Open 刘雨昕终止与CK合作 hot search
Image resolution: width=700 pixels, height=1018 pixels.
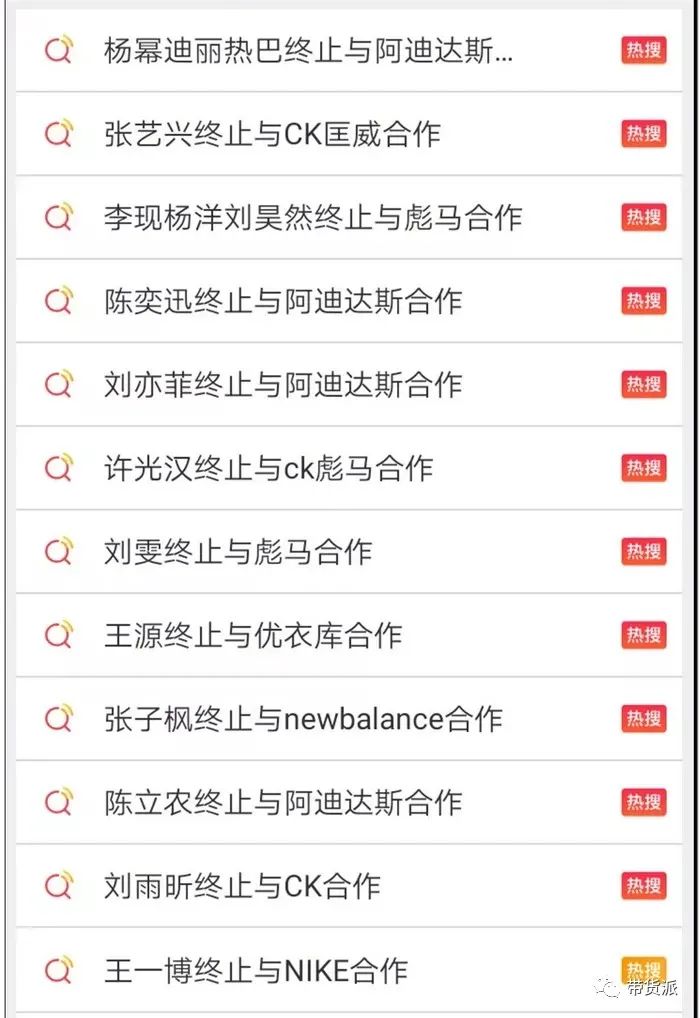pyautogui.click(x=242, y=886)
